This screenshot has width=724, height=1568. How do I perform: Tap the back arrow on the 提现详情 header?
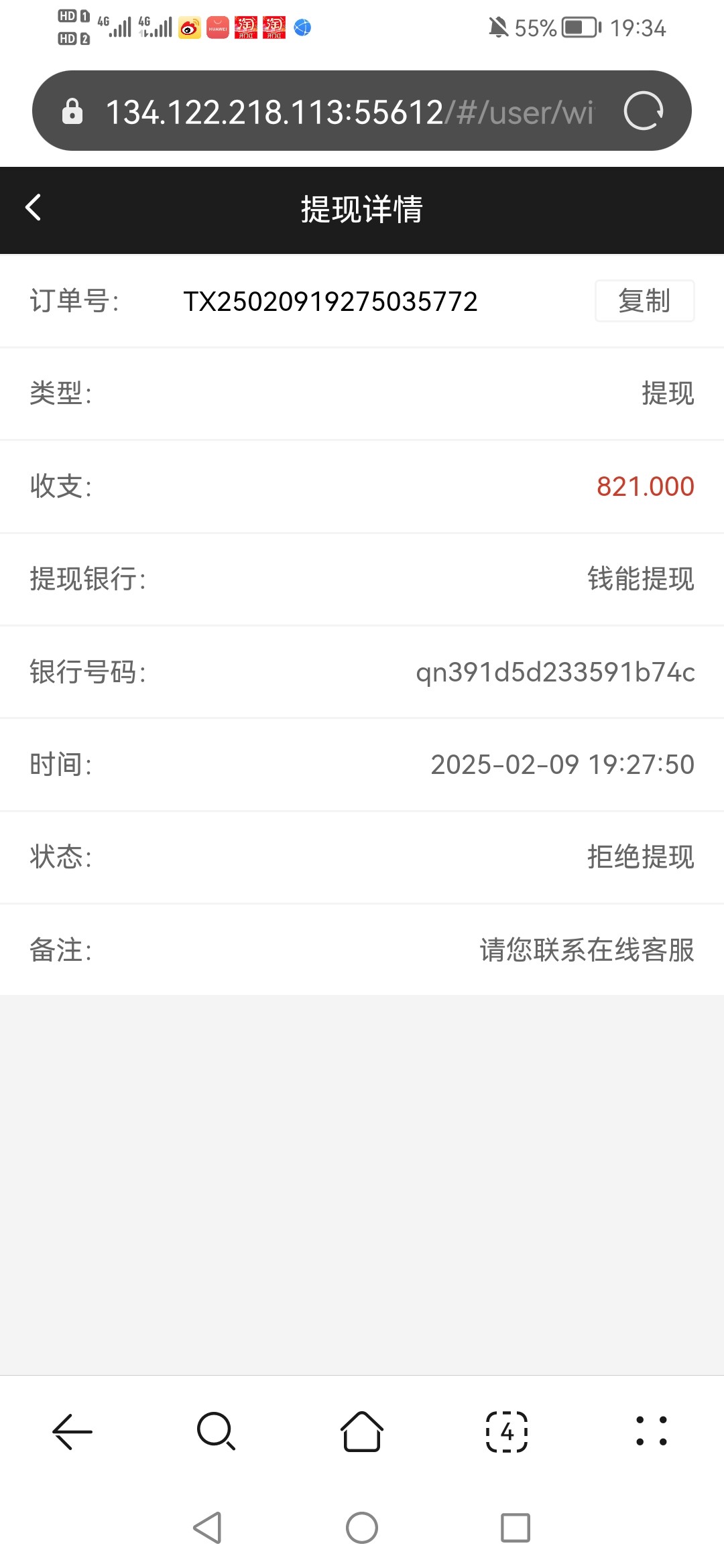(33, 208)
